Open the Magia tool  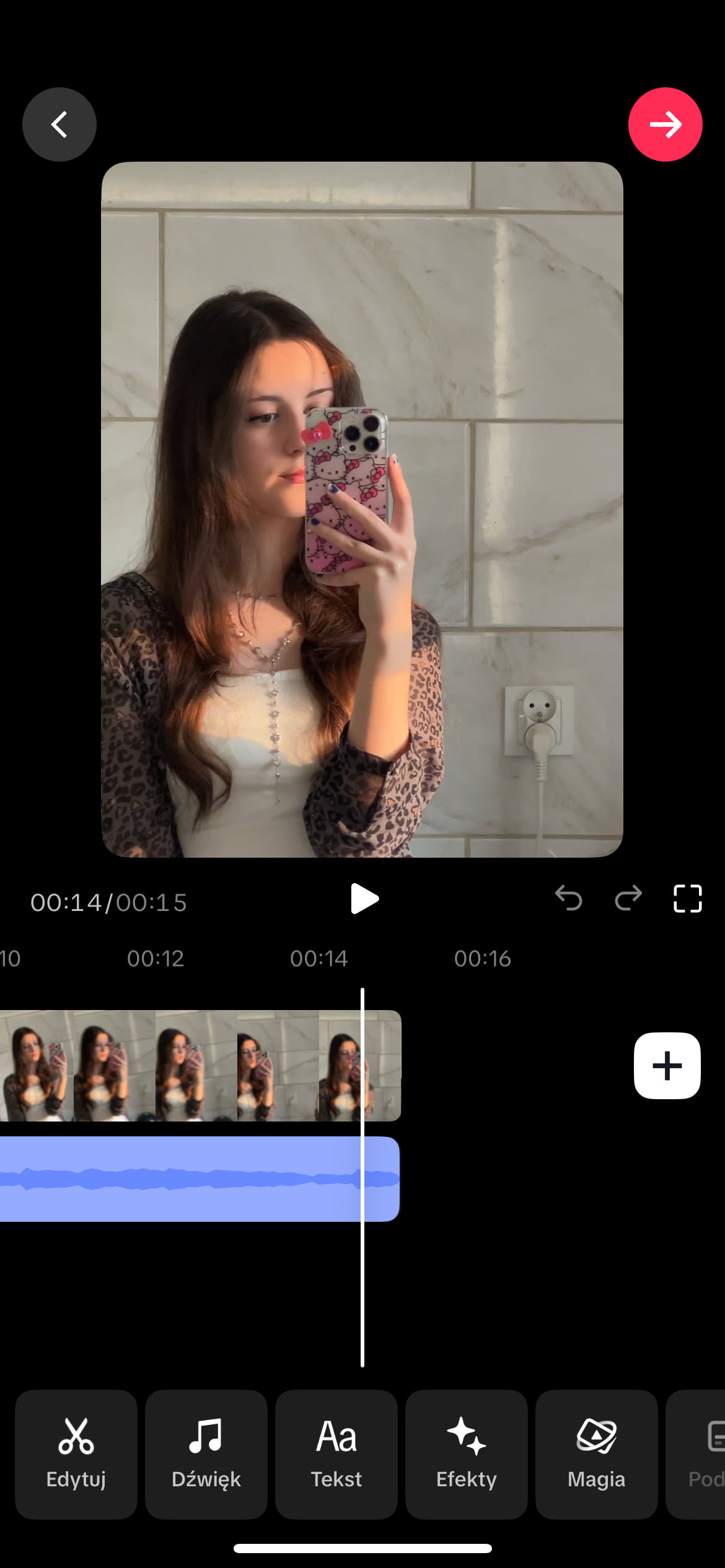pyautogui.click(x=596, y=1453)
